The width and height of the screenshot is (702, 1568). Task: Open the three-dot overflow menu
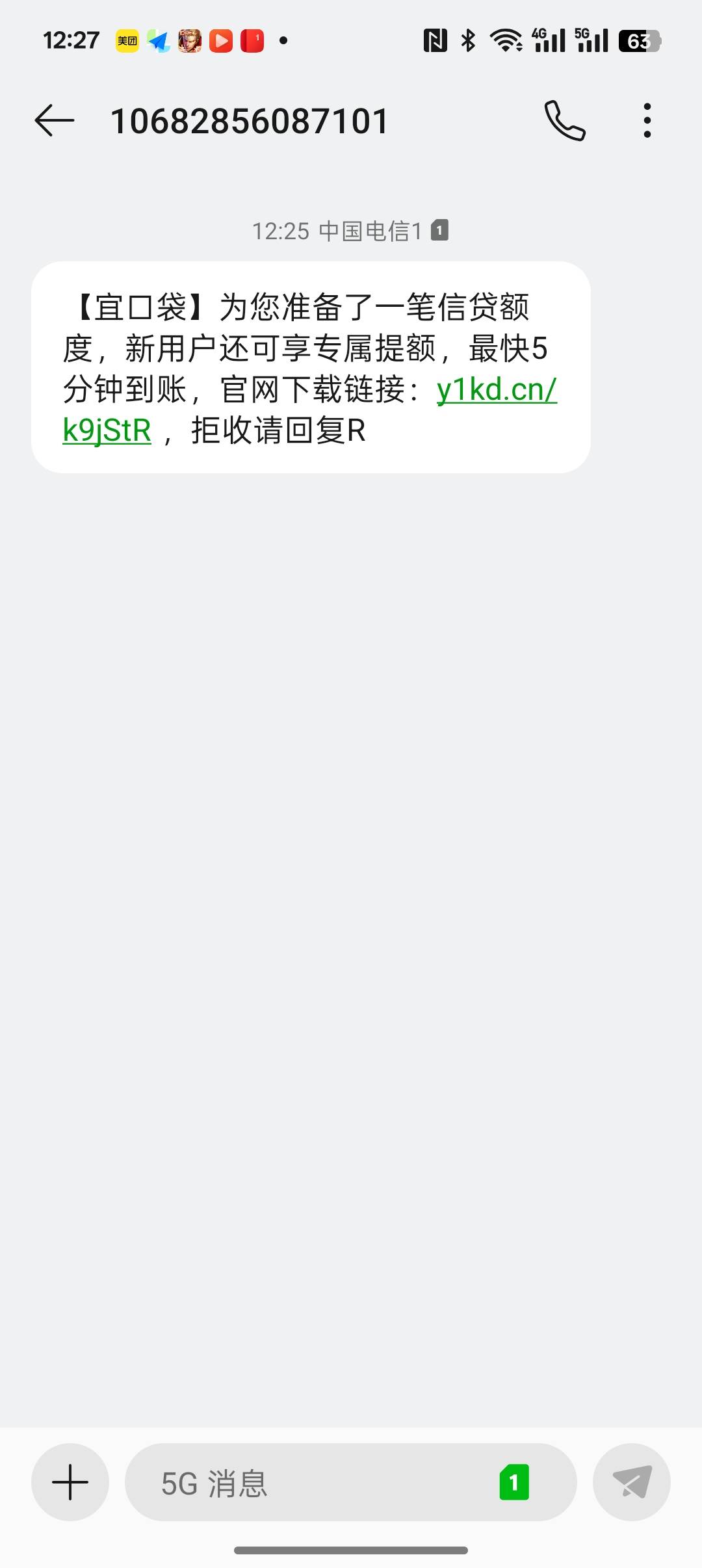[x=647, y=121]
